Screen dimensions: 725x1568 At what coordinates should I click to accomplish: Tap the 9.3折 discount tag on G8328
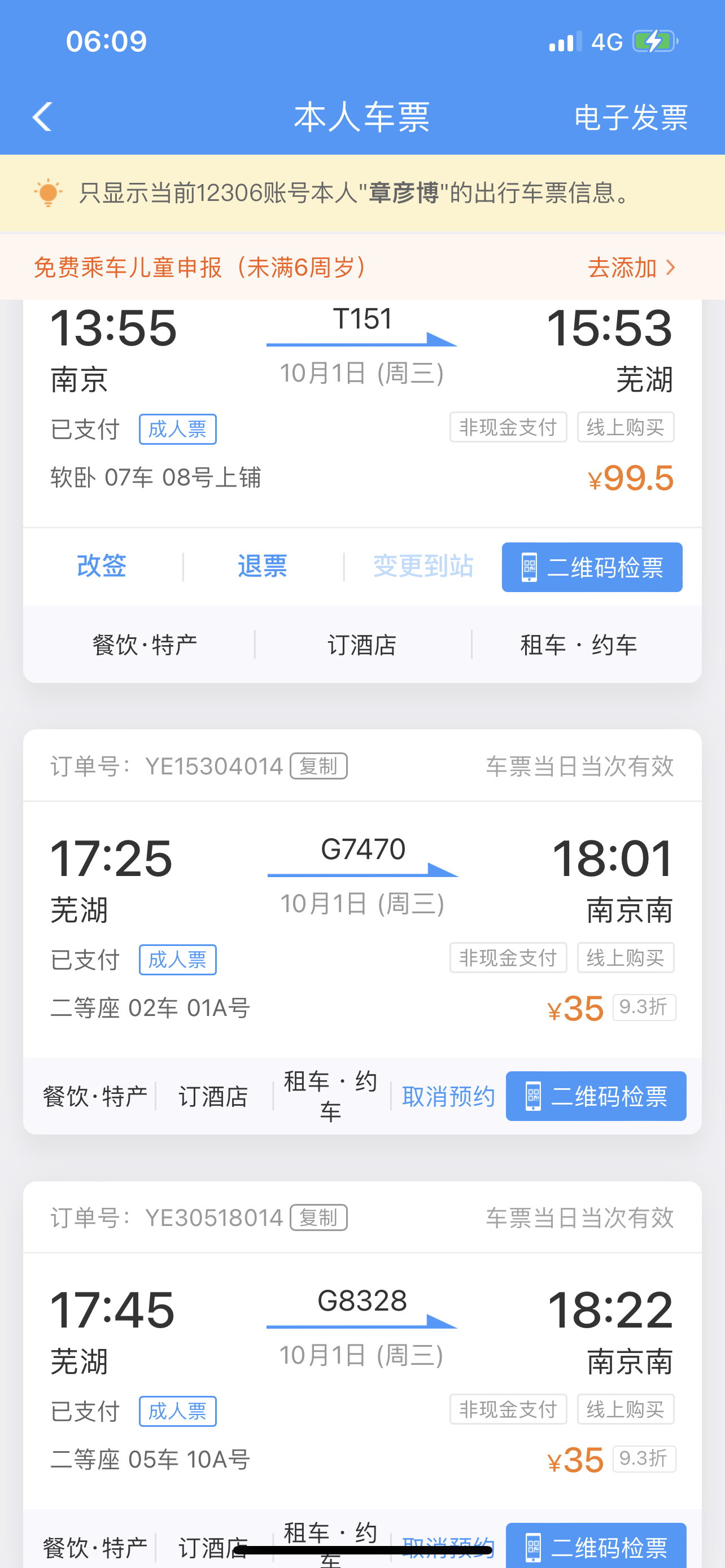tap(644, 1459)
